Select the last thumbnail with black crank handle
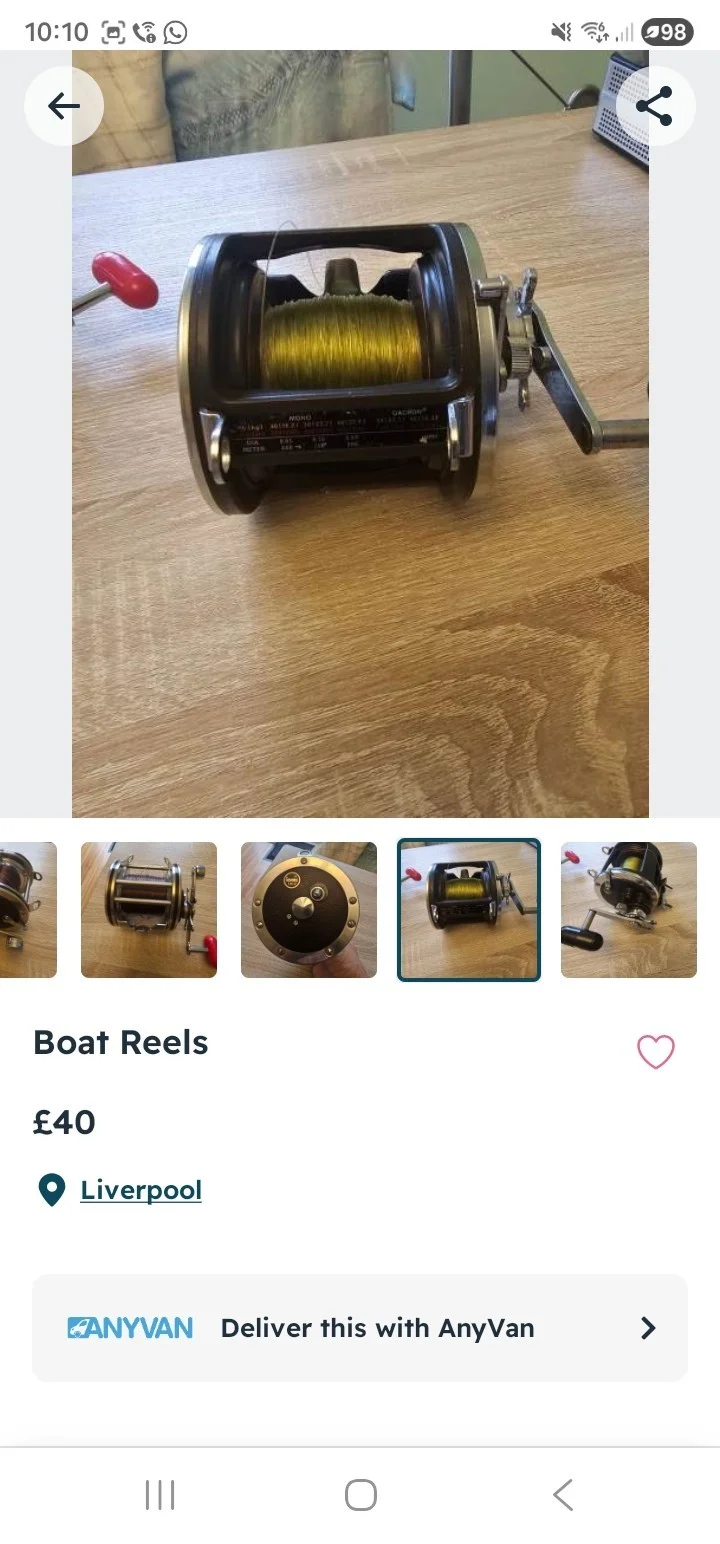This screenshot has width=720, height=1544. pyautogui.click(x=629, y=910)
